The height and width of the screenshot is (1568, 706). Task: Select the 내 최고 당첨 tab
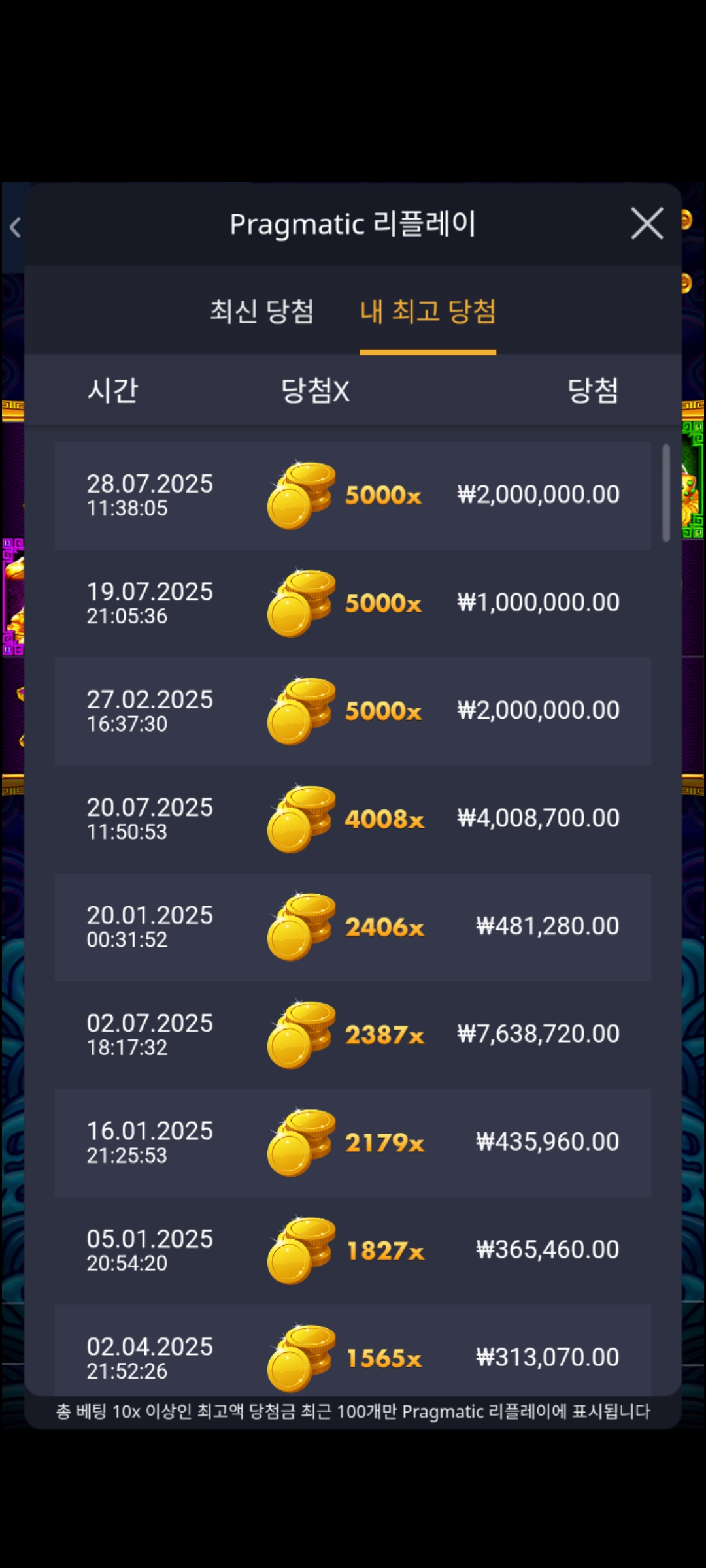coord(428,311)
